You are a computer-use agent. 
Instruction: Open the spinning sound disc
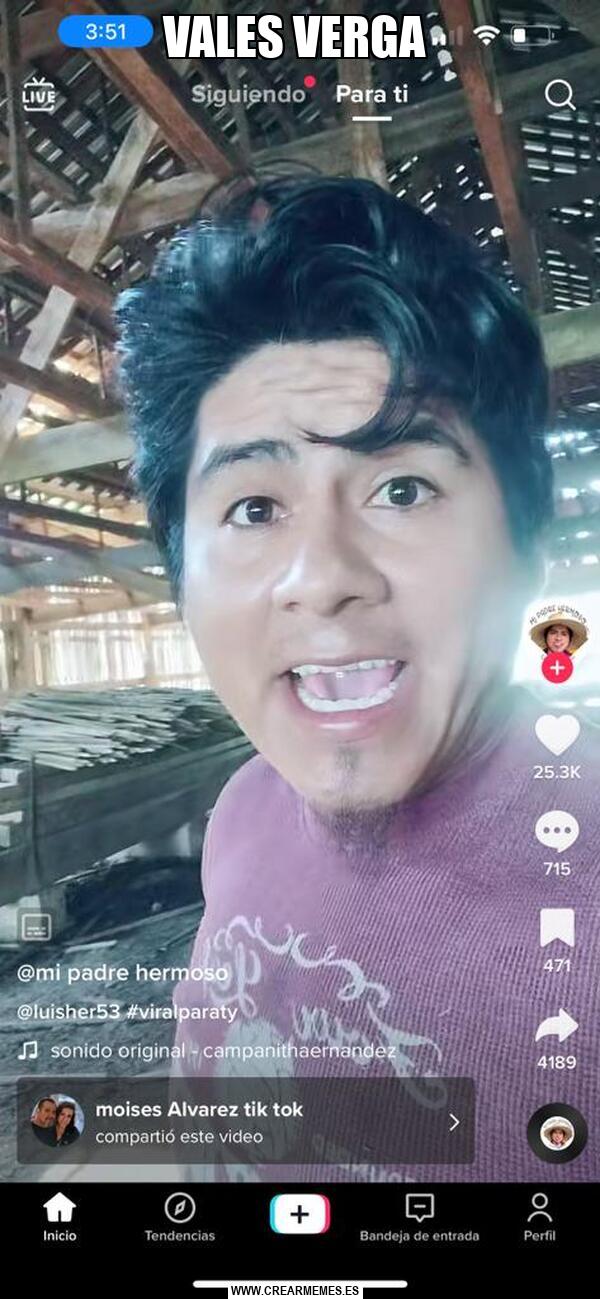pyautogui.click(x=557, y=1133)
